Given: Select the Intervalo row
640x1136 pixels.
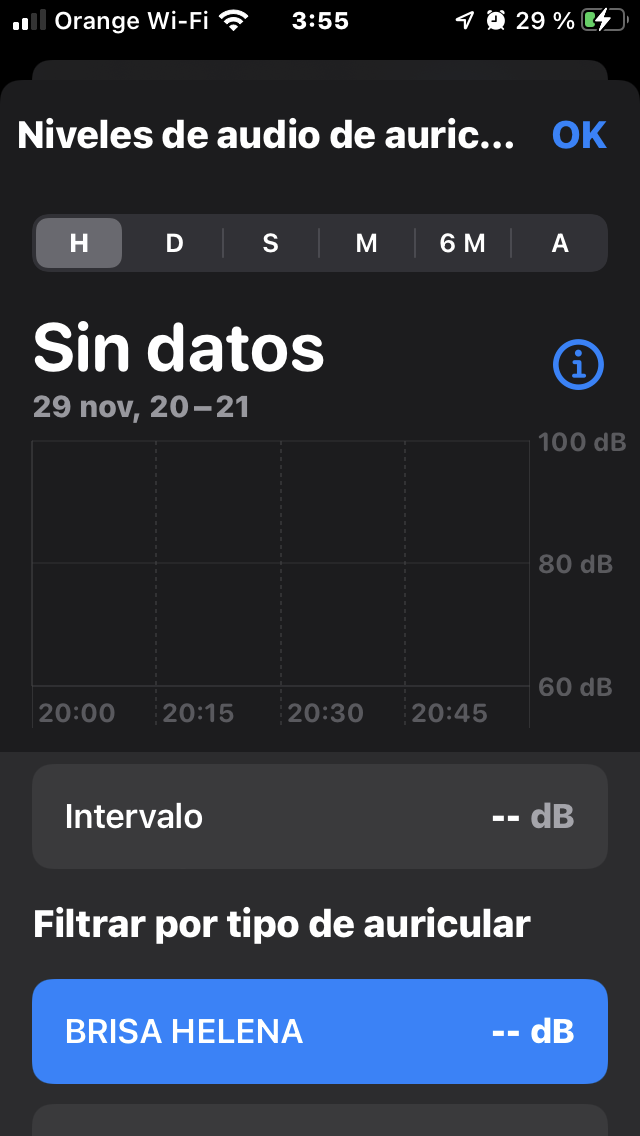Looking at the screenshot, I should tap(320, 816).
